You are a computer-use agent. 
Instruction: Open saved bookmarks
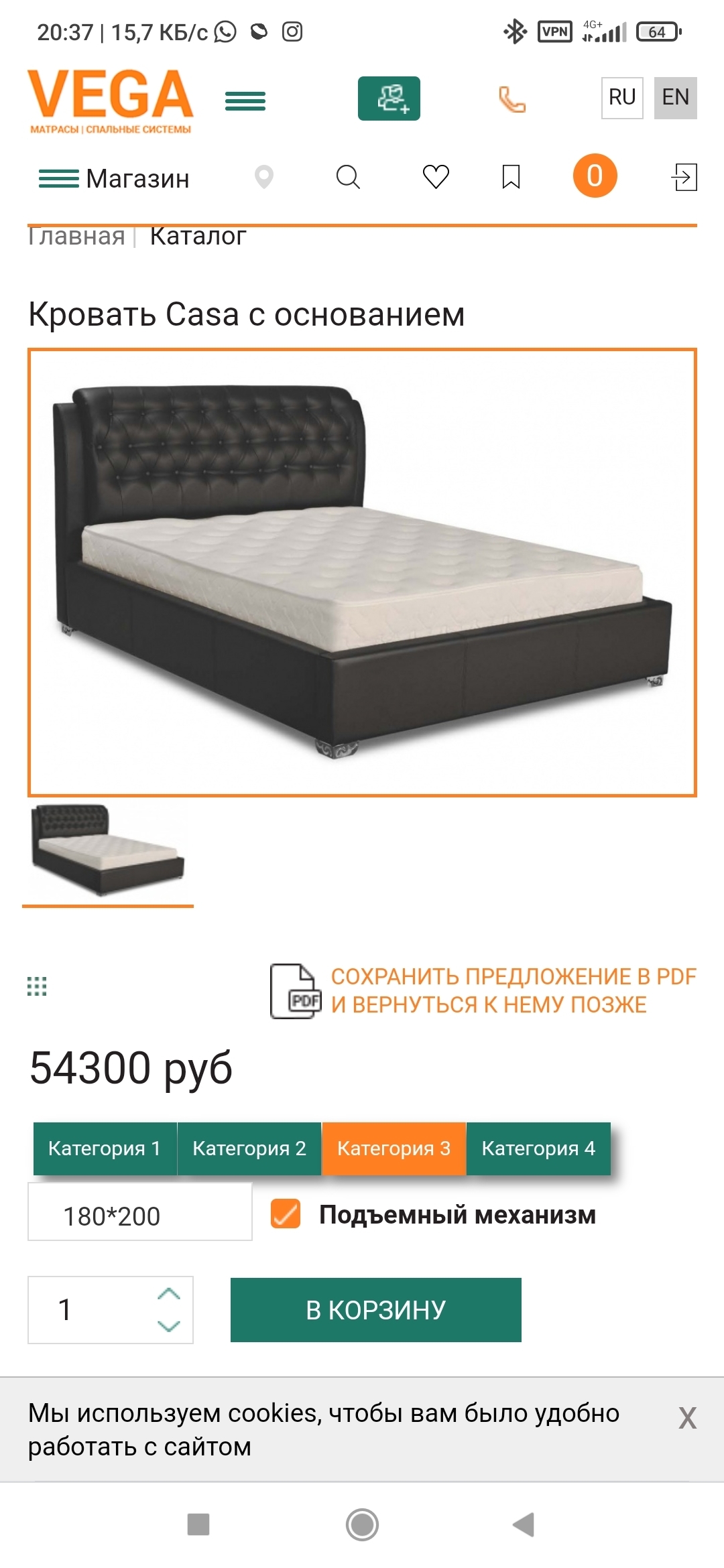tap(511, 177)
